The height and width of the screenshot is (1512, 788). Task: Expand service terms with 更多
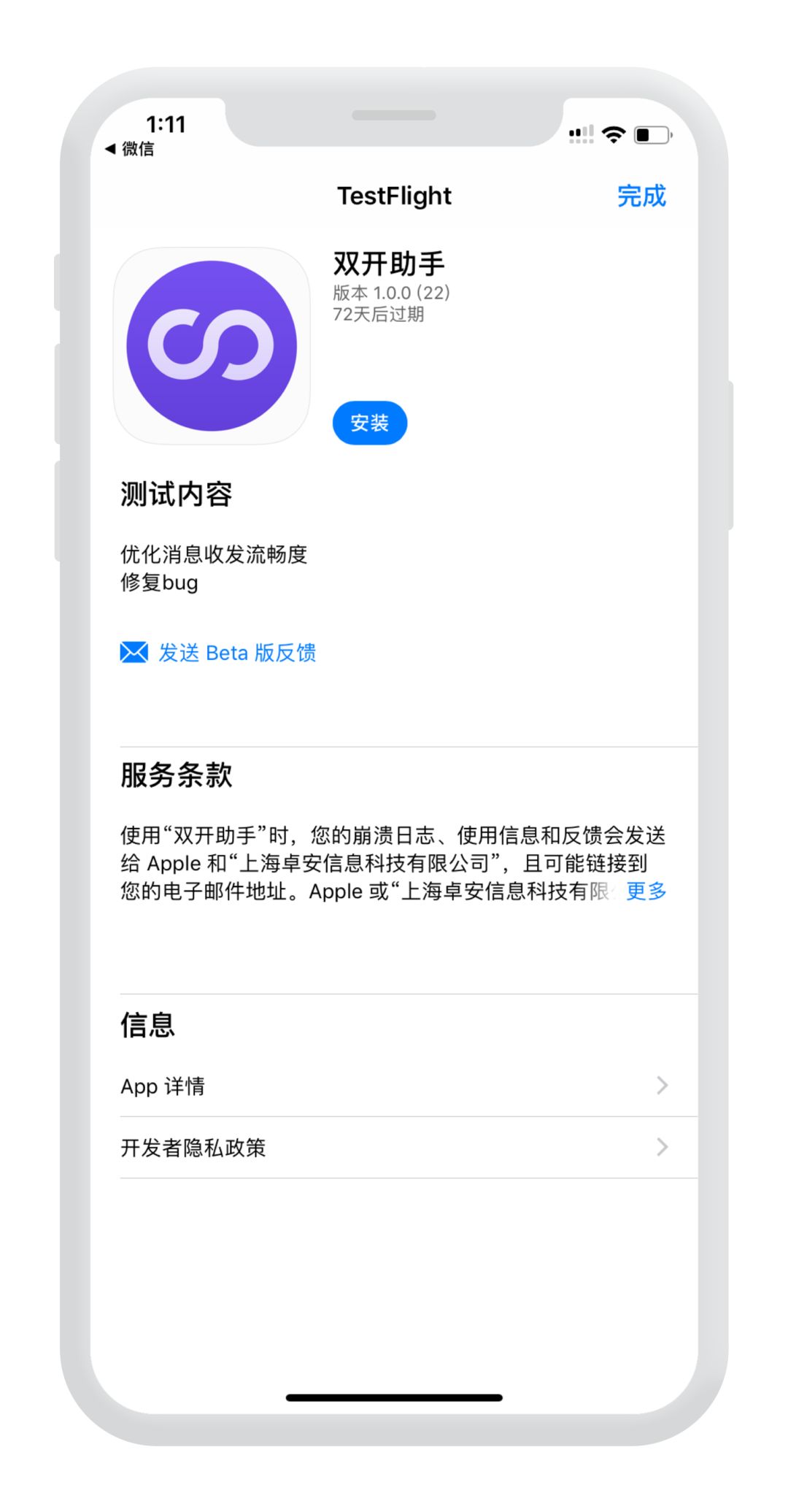coord(645,891)
